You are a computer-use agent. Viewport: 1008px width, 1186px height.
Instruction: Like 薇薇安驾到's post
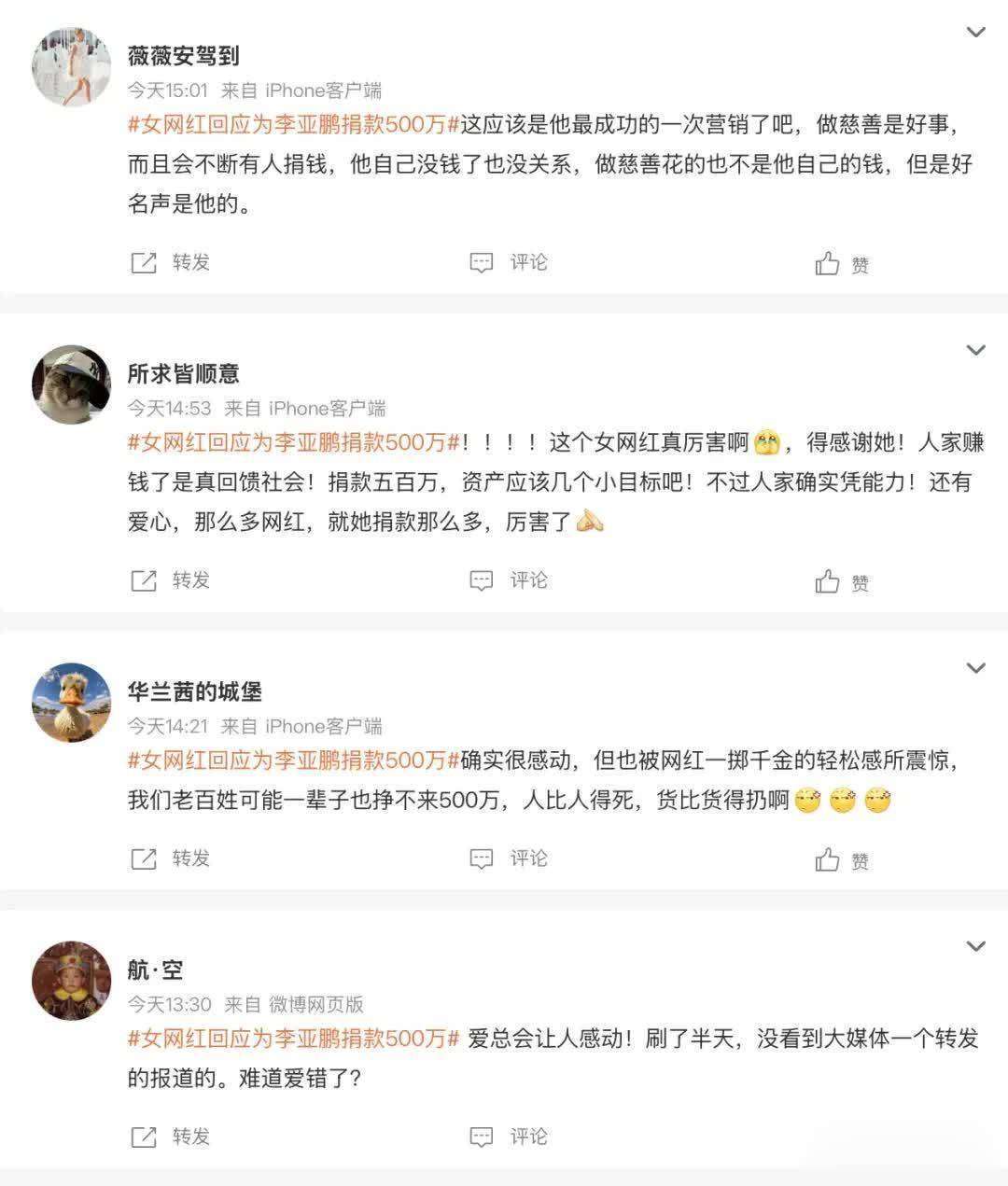point(841,264)
